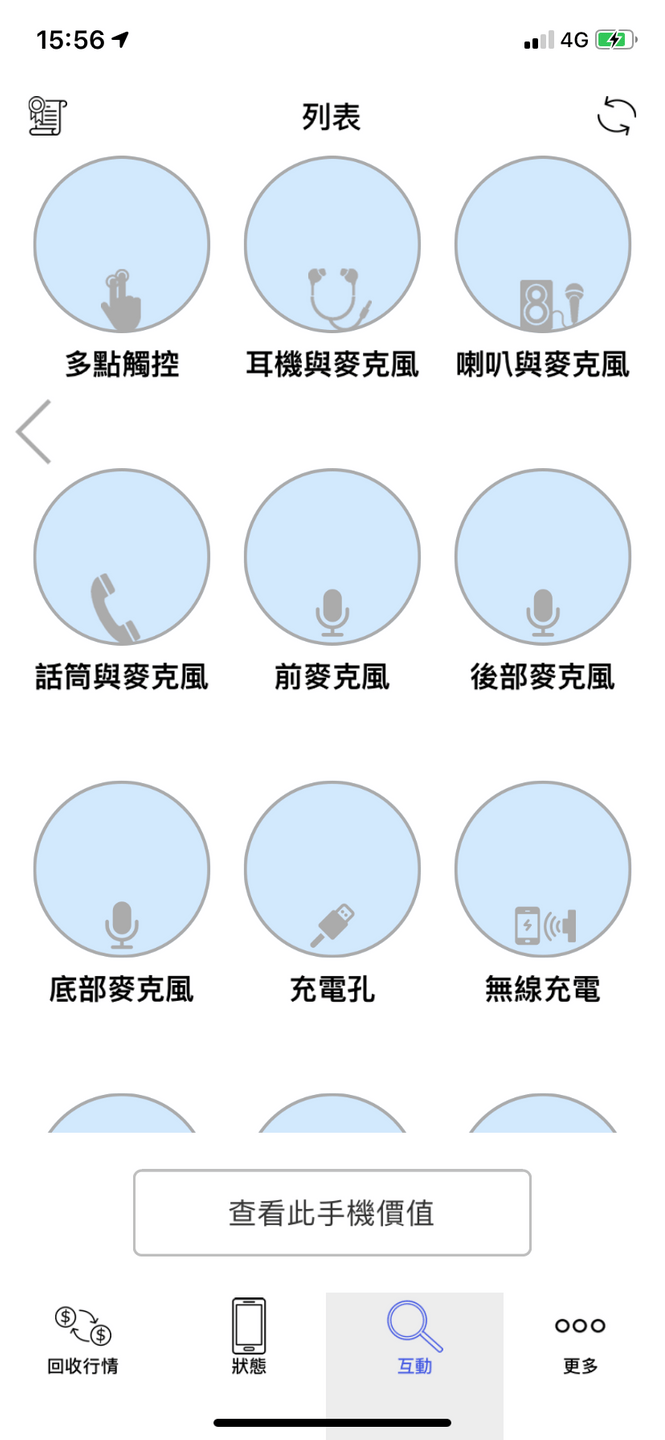The height and width of the screenshot is (1440, 665).
Task: Open the 後部麥克風 test
Action: click(543, 557)
